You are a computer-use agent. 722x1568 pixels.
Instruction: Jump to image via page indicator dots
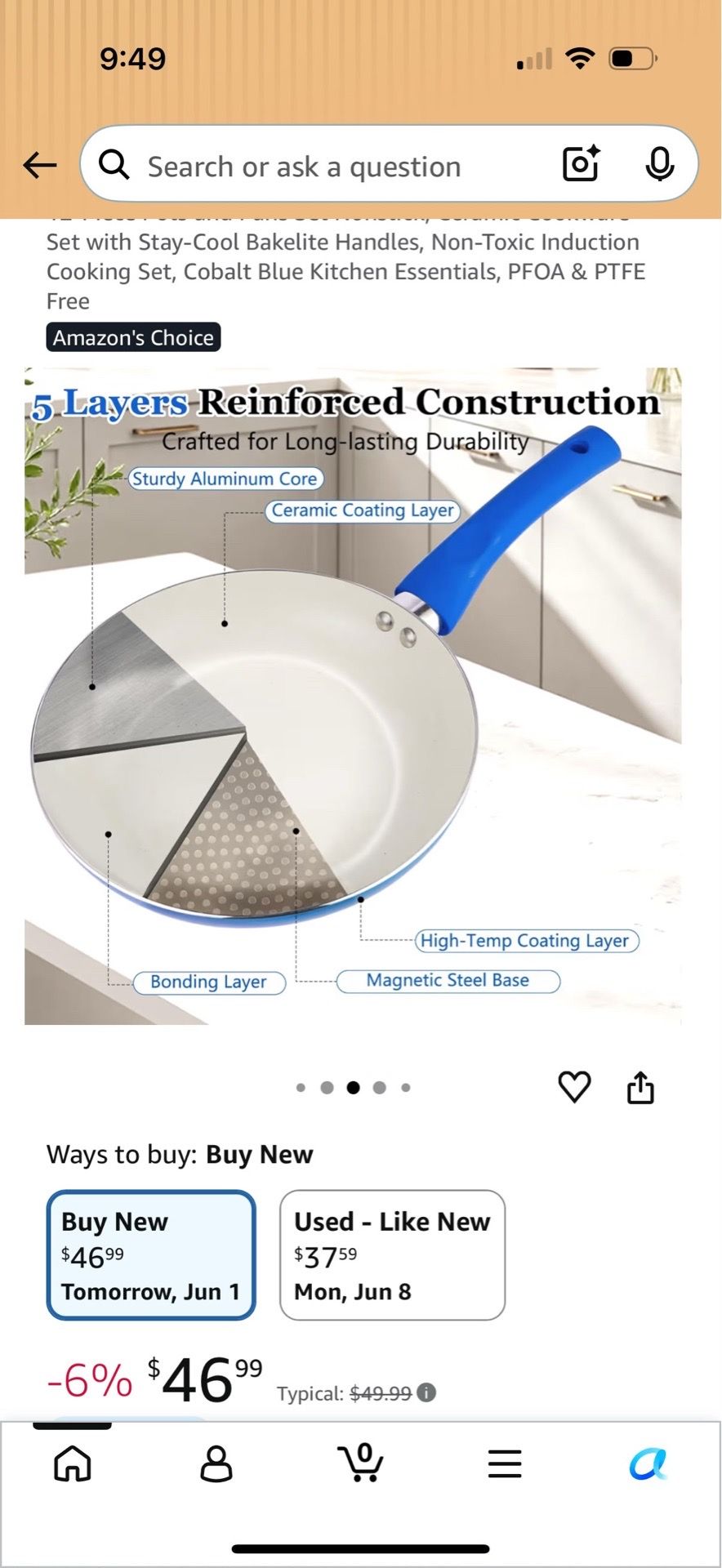[x=354, y=1088]
